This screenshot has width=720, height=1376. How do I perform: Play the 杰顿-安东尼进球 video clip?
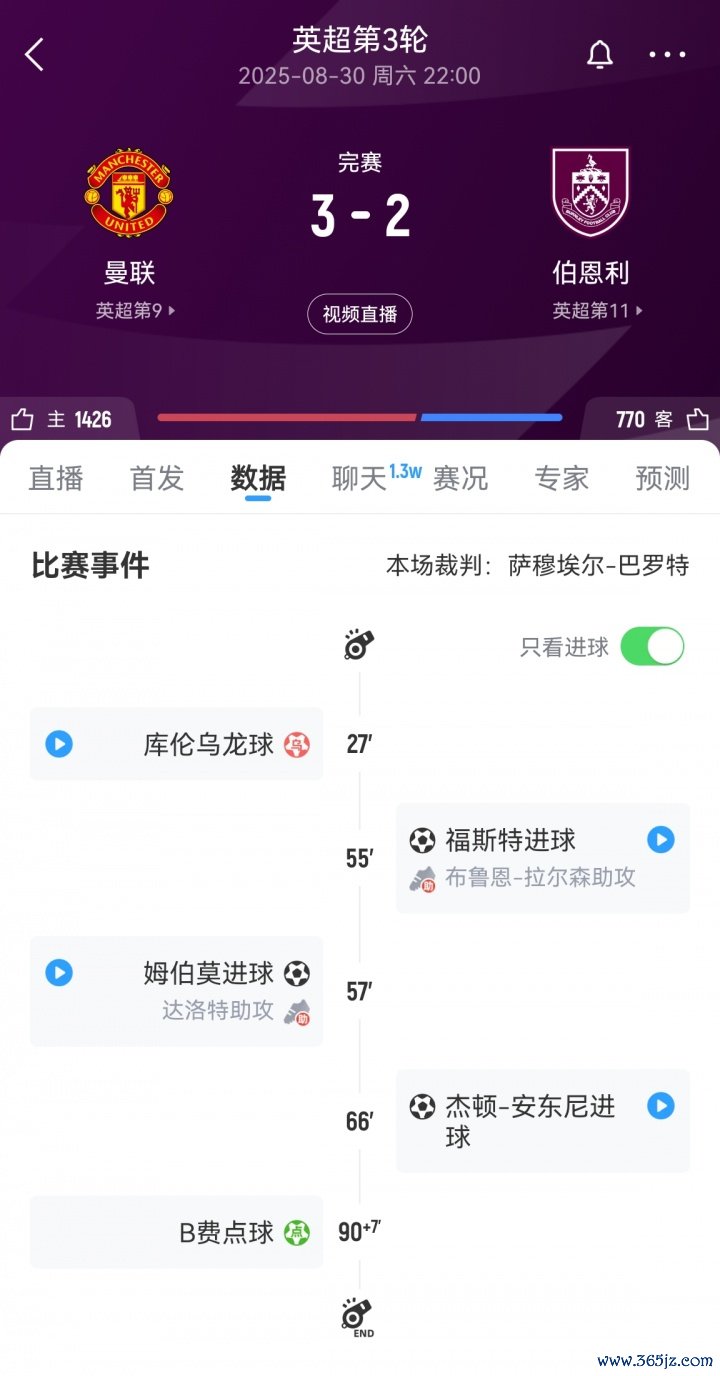point(660,1105)
